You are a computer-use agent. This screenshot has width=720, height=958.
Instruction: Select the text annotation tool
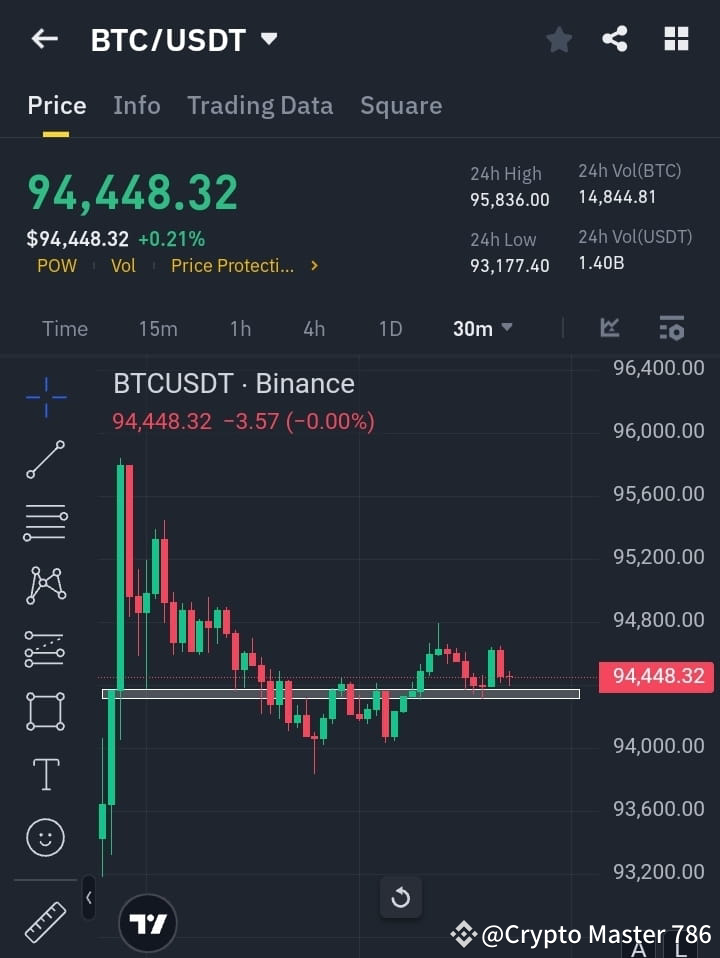(x=44, y=774)
